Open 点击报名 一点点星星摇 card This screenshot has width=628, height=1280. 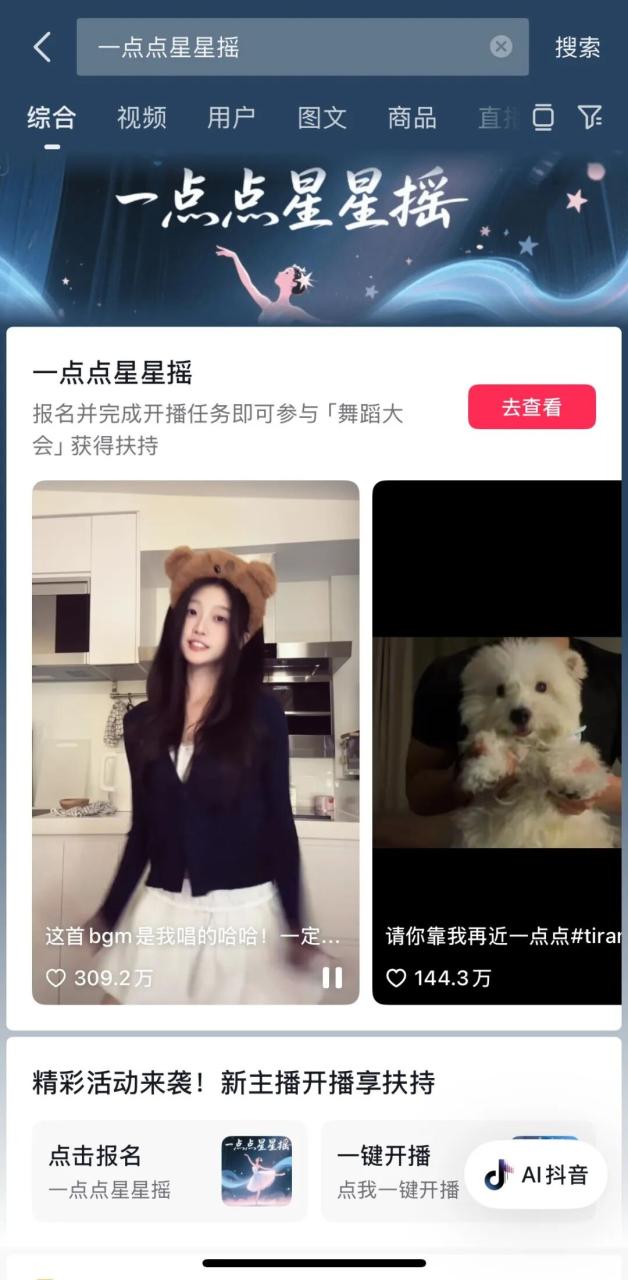169,1171
